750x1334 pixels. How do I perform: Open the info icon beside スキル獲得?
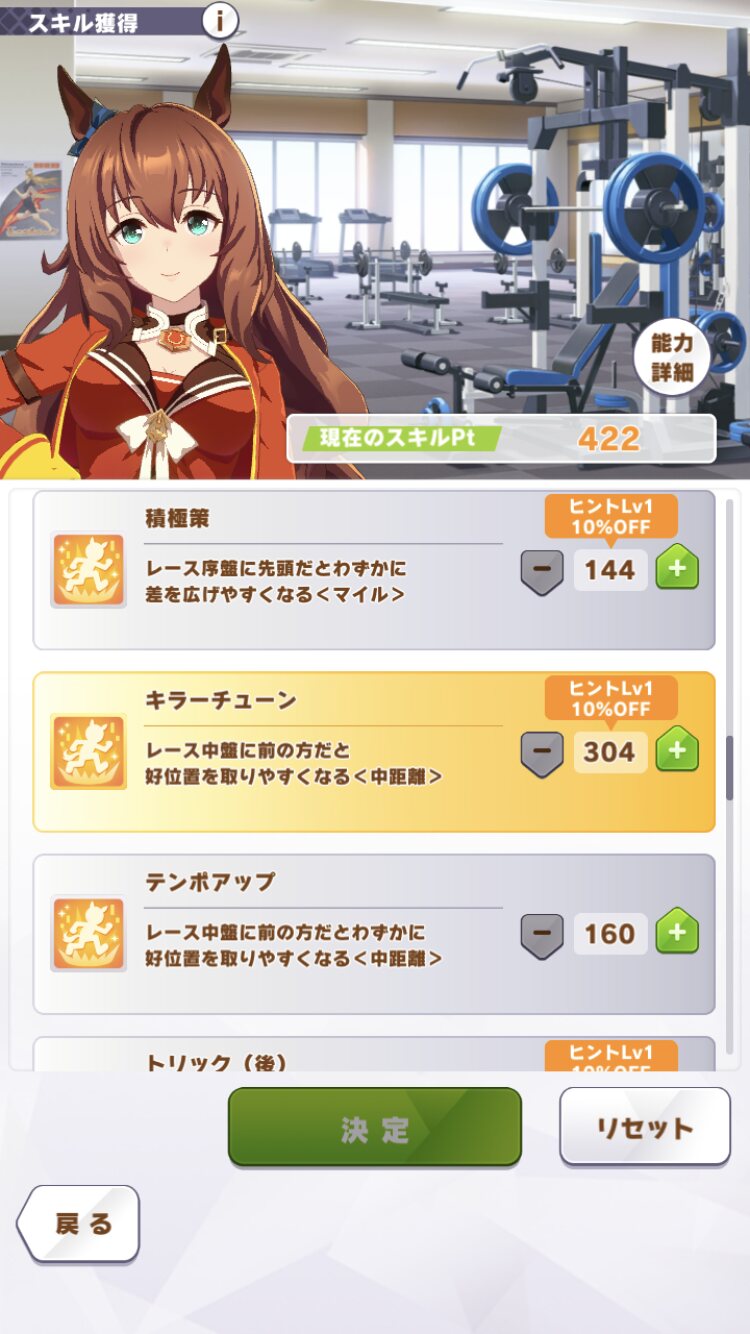(219, 20)
